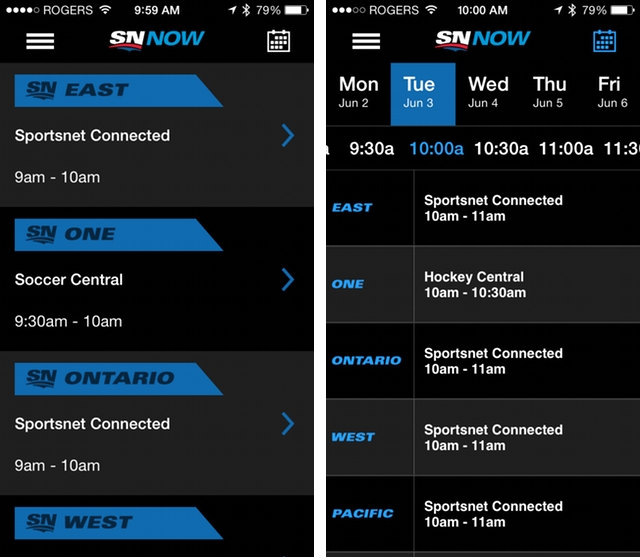Switch to the 10:30a time slot
This screenshot has height=560, width=640.
click(501, 149)
